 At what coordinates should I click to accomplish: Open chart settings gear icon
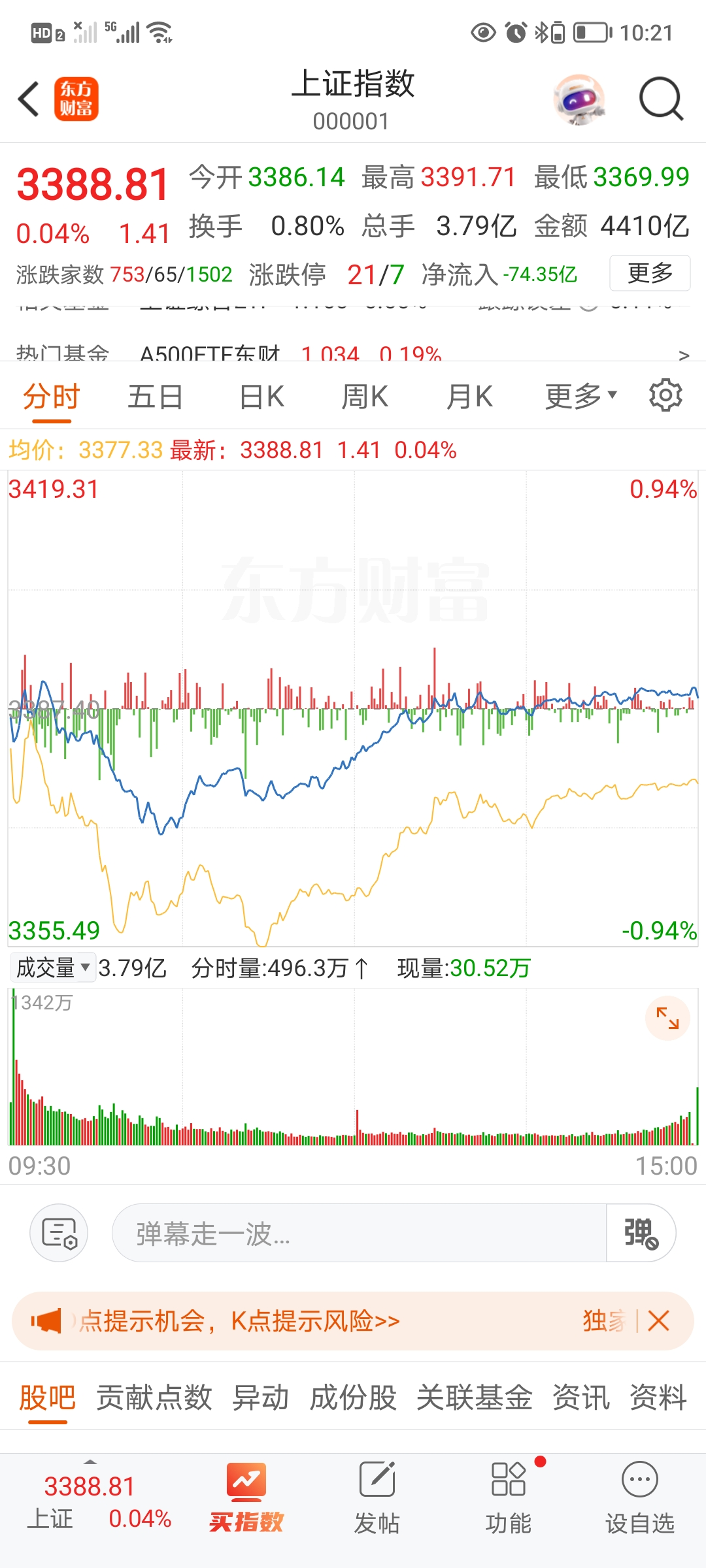[665, 395]
